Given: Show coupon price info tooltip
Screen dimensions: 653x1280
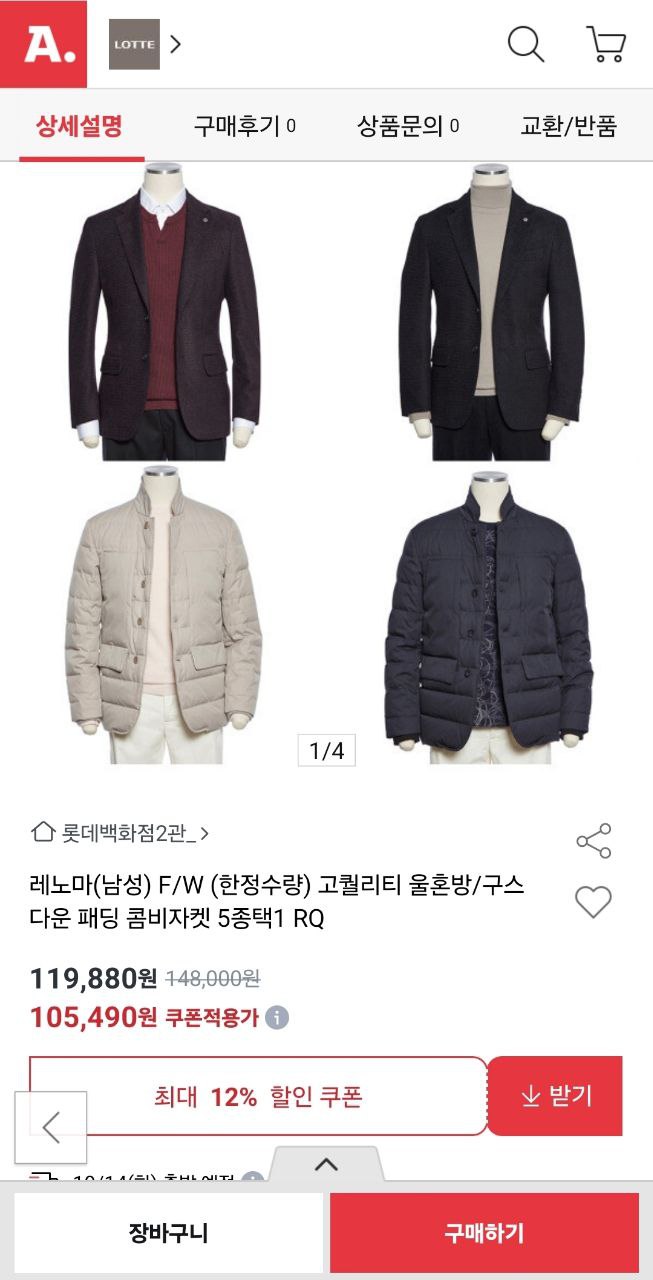Looking at the screenshot, I should point(277,1018).
